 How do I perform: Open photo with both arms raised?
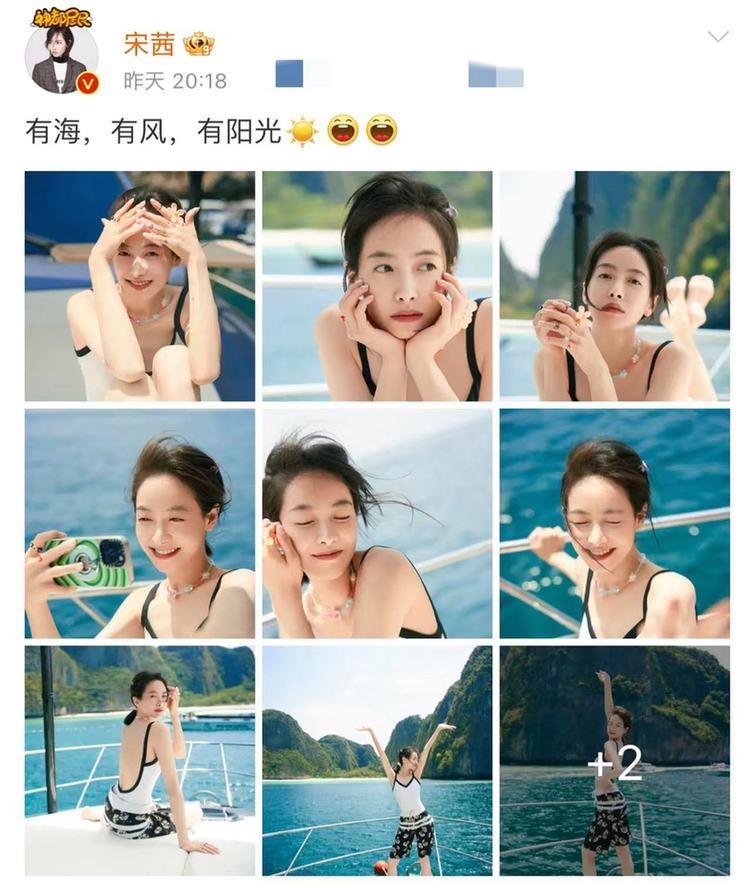click(377, 760)
